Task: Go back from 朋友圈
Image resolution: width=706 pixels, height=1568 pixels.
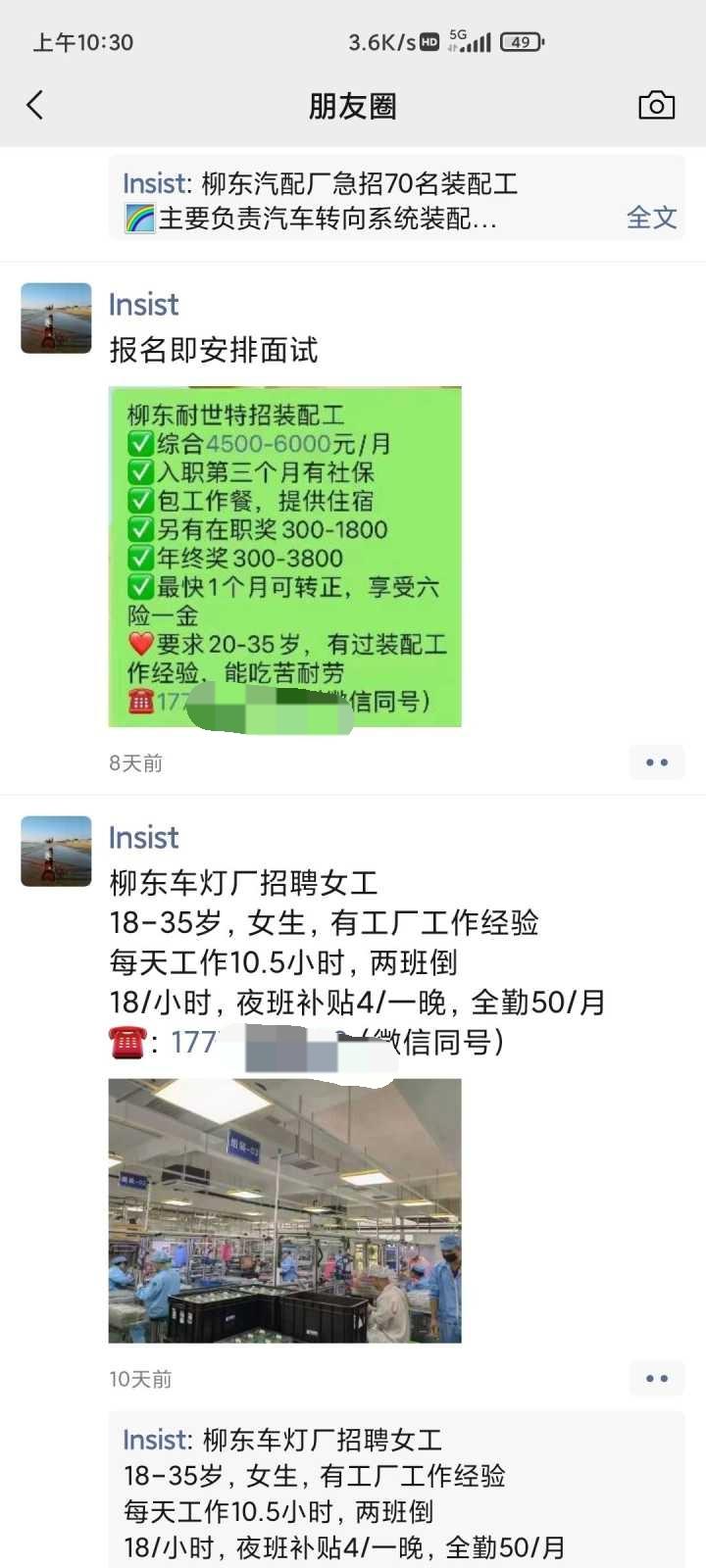Action: click(x=36, y=105)
